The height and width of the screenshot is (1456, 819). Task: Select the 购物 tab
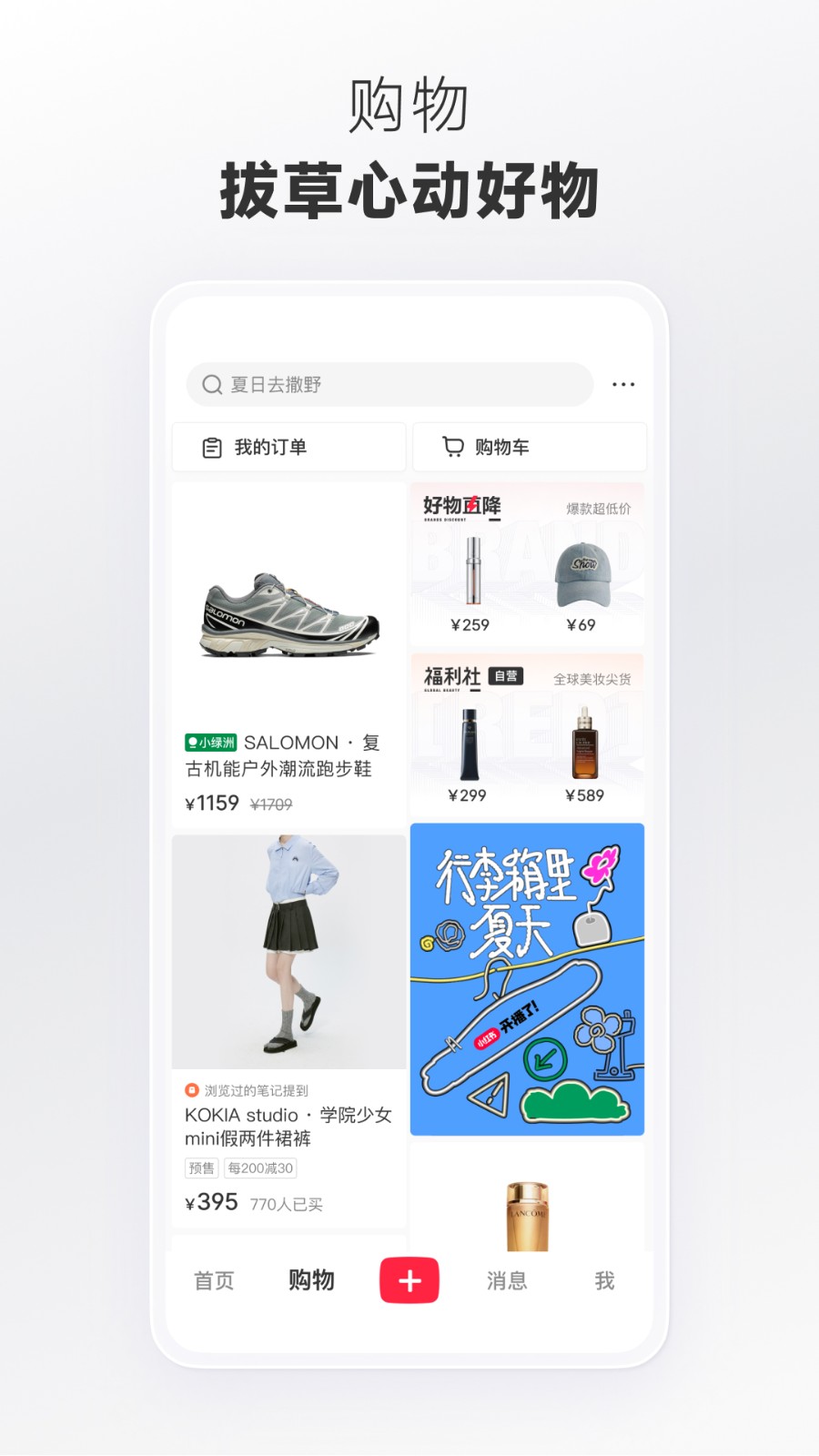point(311,1280)
